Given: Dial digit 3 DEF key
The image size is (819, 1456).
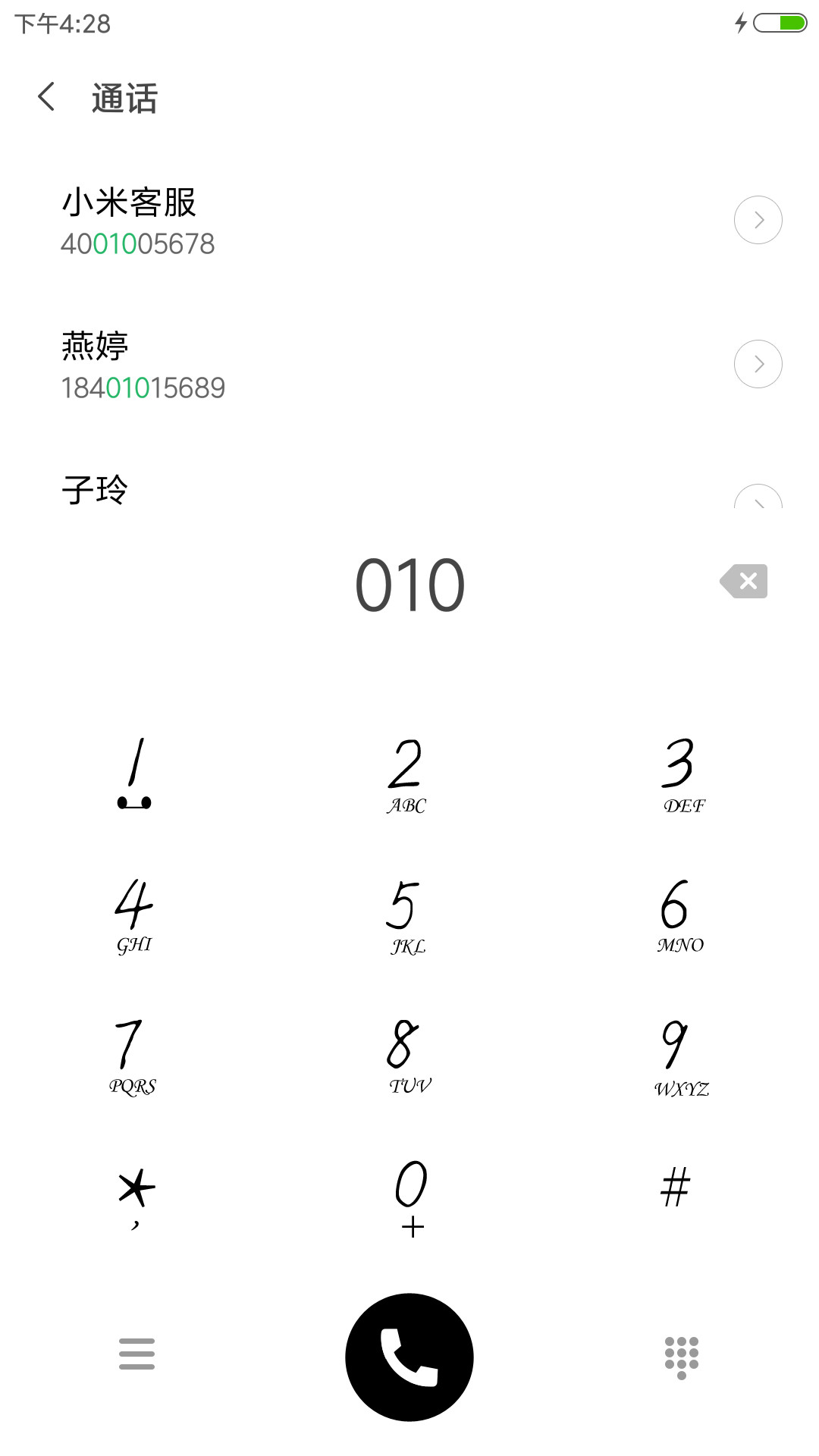Looking at the screenshot, I should pyautogui.click(x=681, y=773).
